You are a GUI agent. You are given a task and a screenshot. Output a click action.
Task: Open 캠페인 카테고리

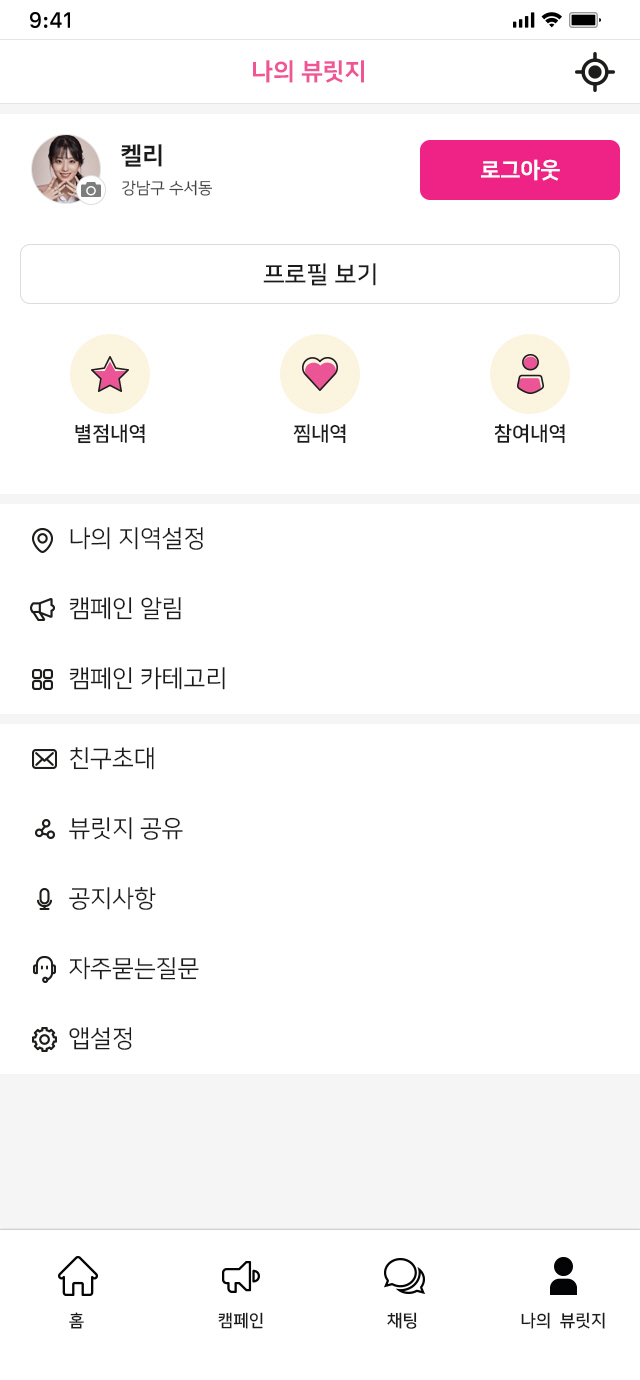point(320,679)
